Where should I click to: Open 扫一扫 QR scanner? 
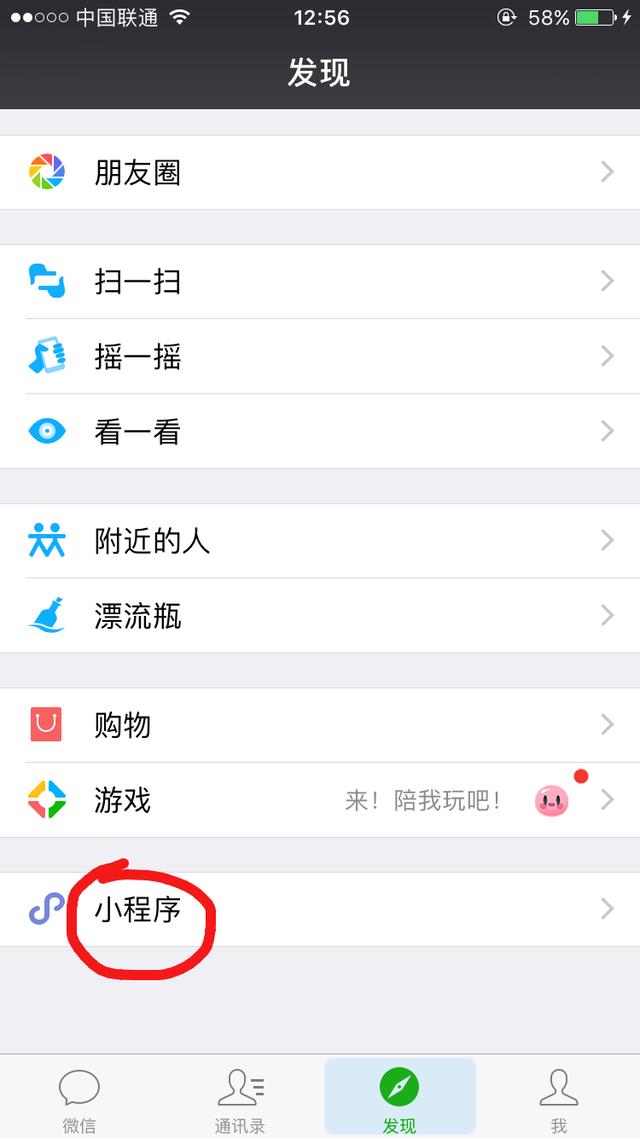320,282
